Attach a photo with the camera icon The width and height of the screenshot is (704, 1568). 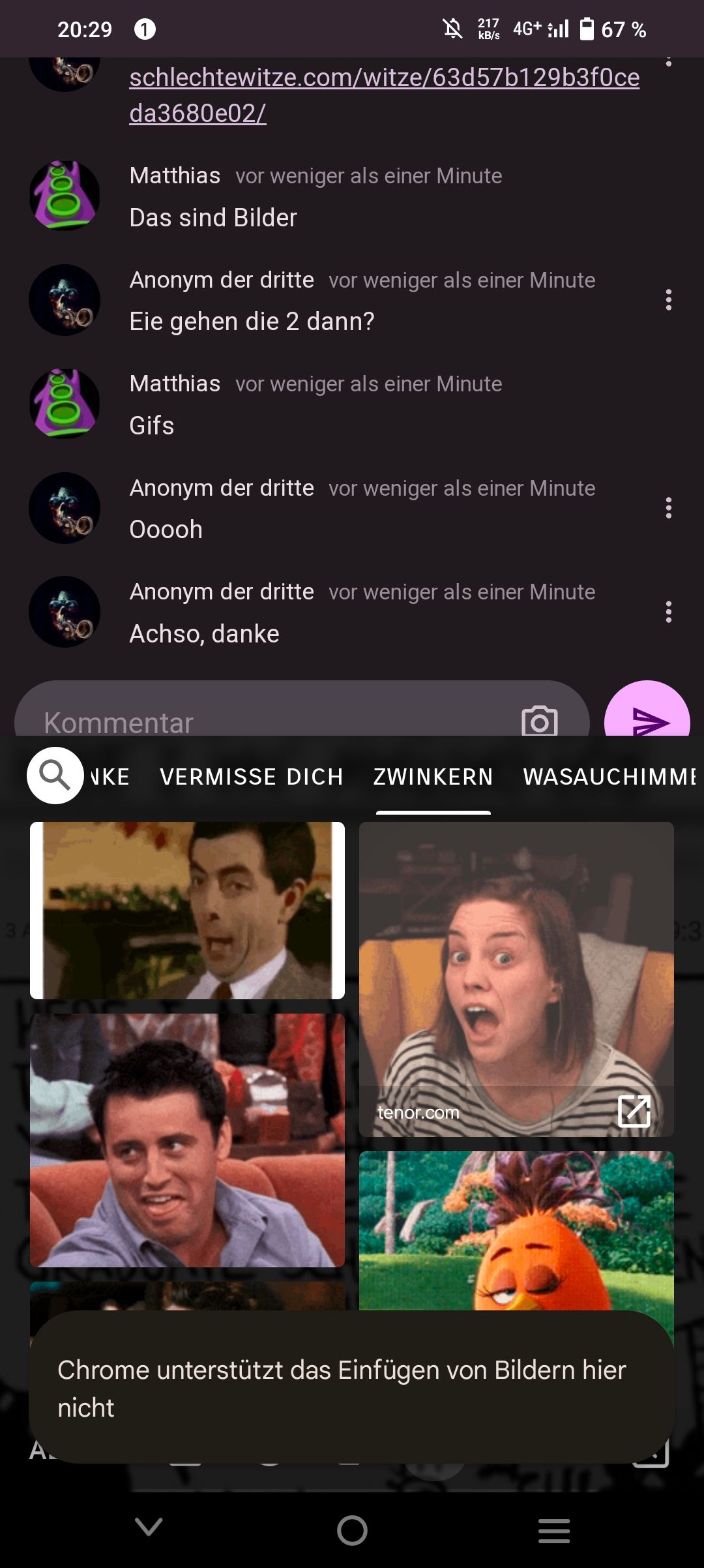540,721
